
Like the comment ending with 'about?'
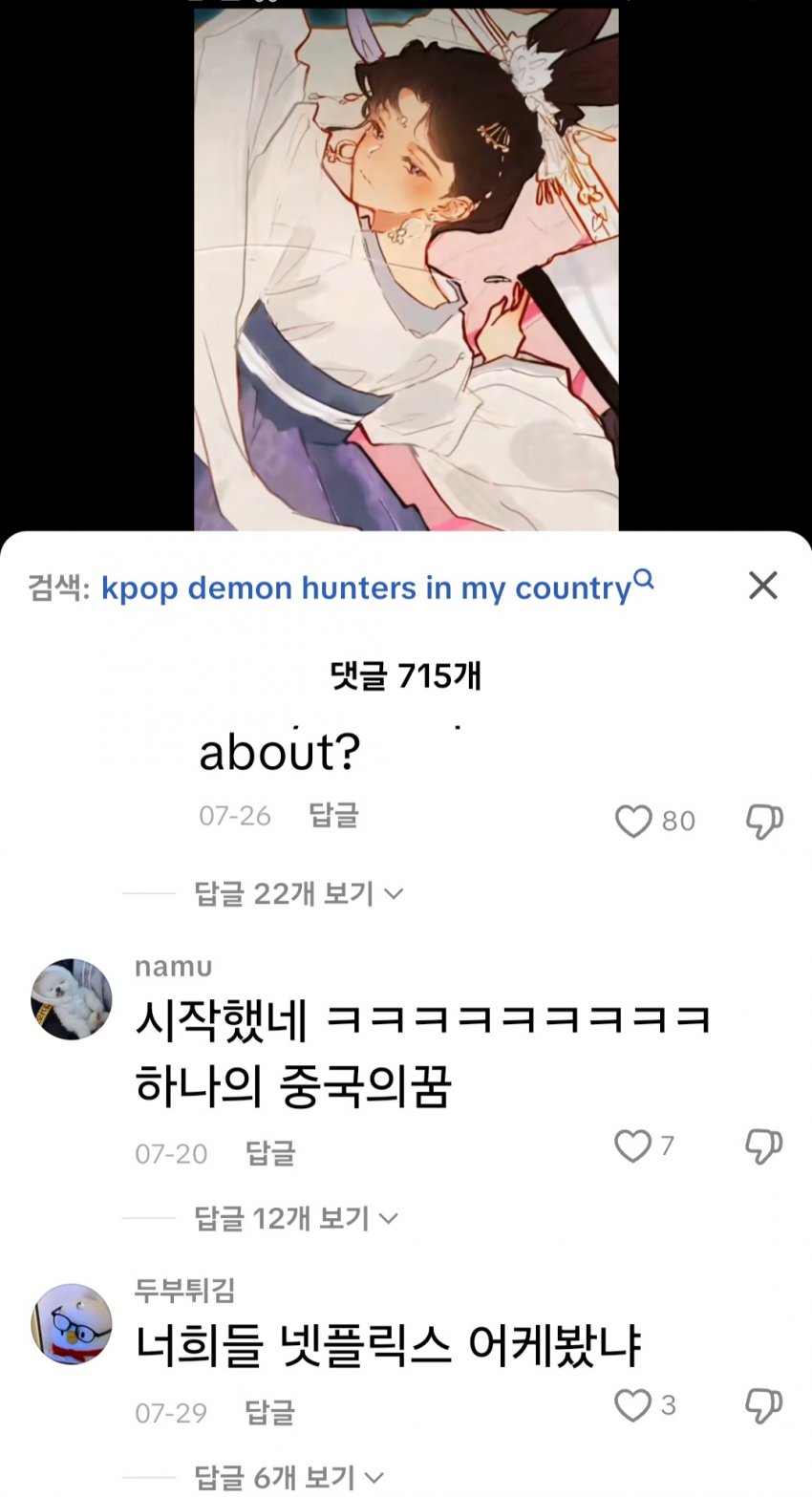(x=633, y=821)
